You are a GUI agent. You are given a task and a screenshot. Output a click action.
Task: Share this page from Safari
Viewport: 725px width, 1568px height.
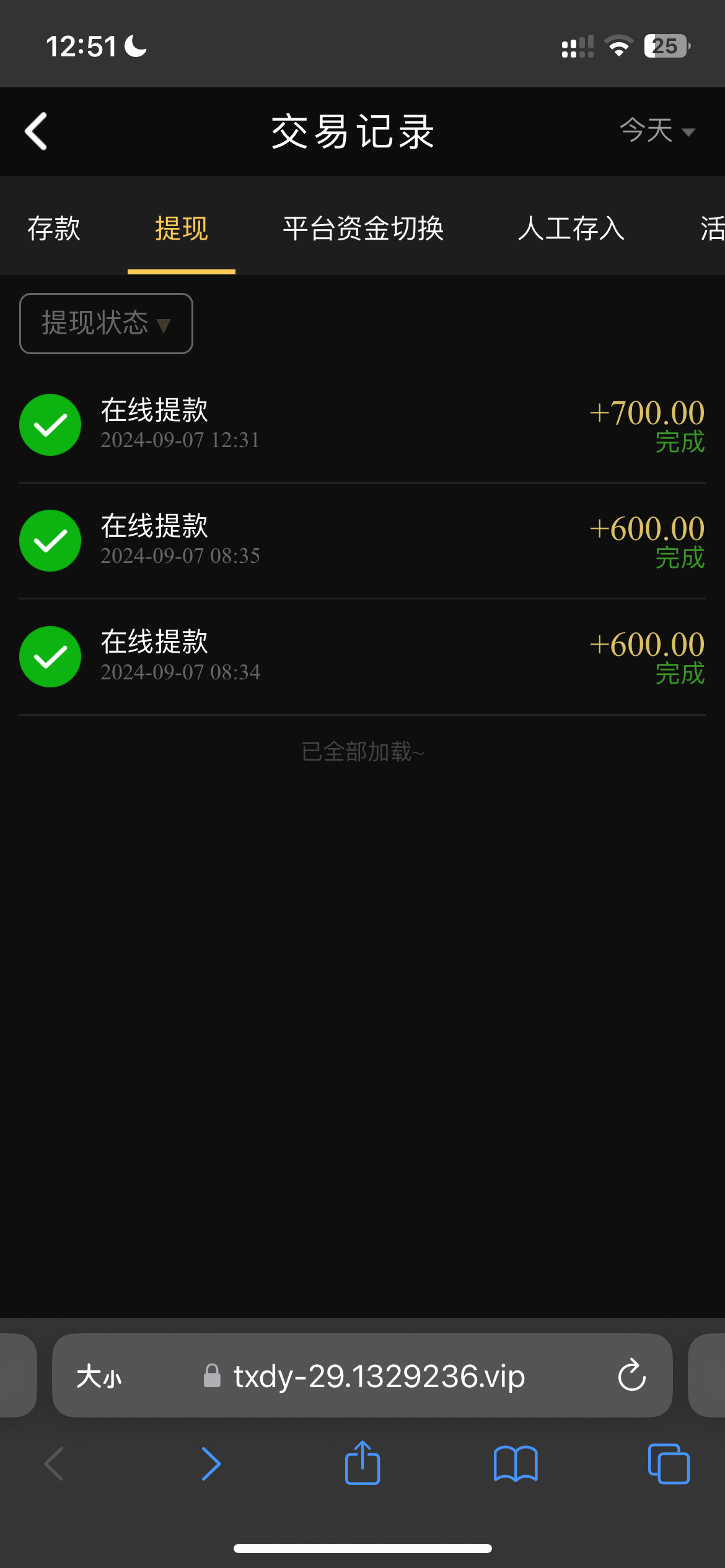click(x=362, y=1464)
